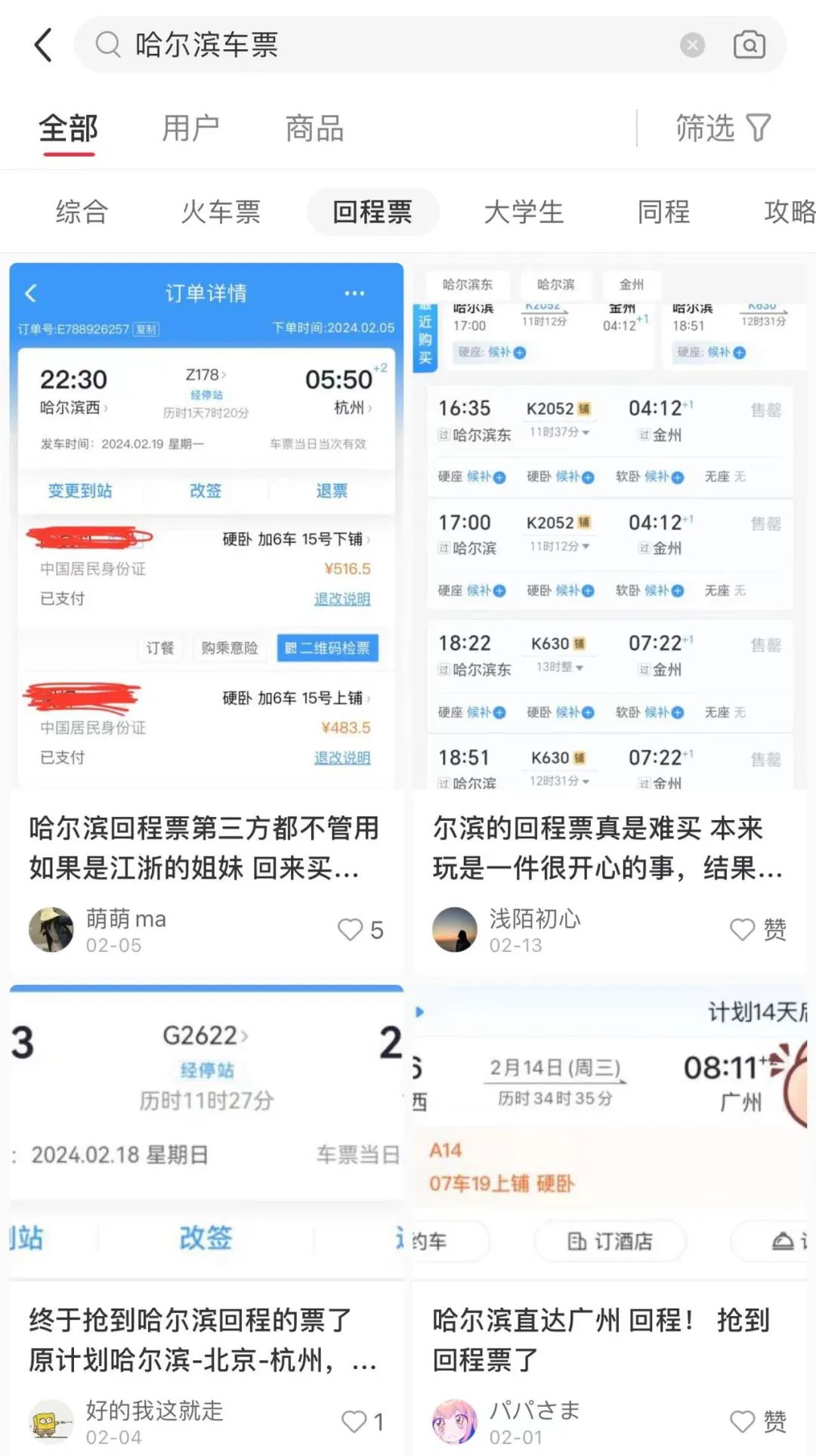Open the post 哈尔滨回程票第三方都不管用
This screenshot has width=816, height=1456.
click(x=204, y=847)
